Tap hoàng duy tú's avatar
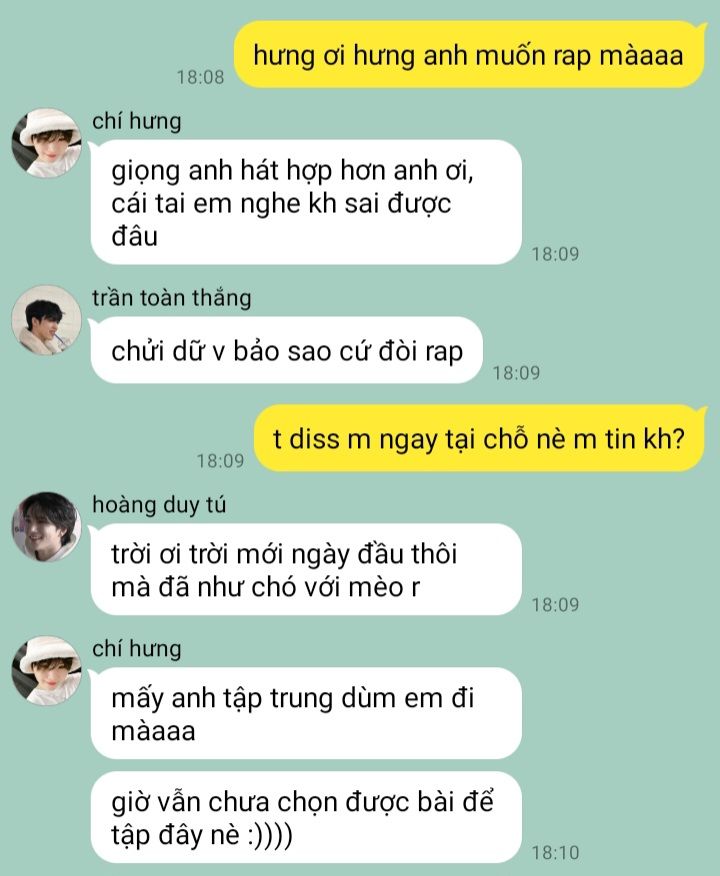 (x=46, y=526)
